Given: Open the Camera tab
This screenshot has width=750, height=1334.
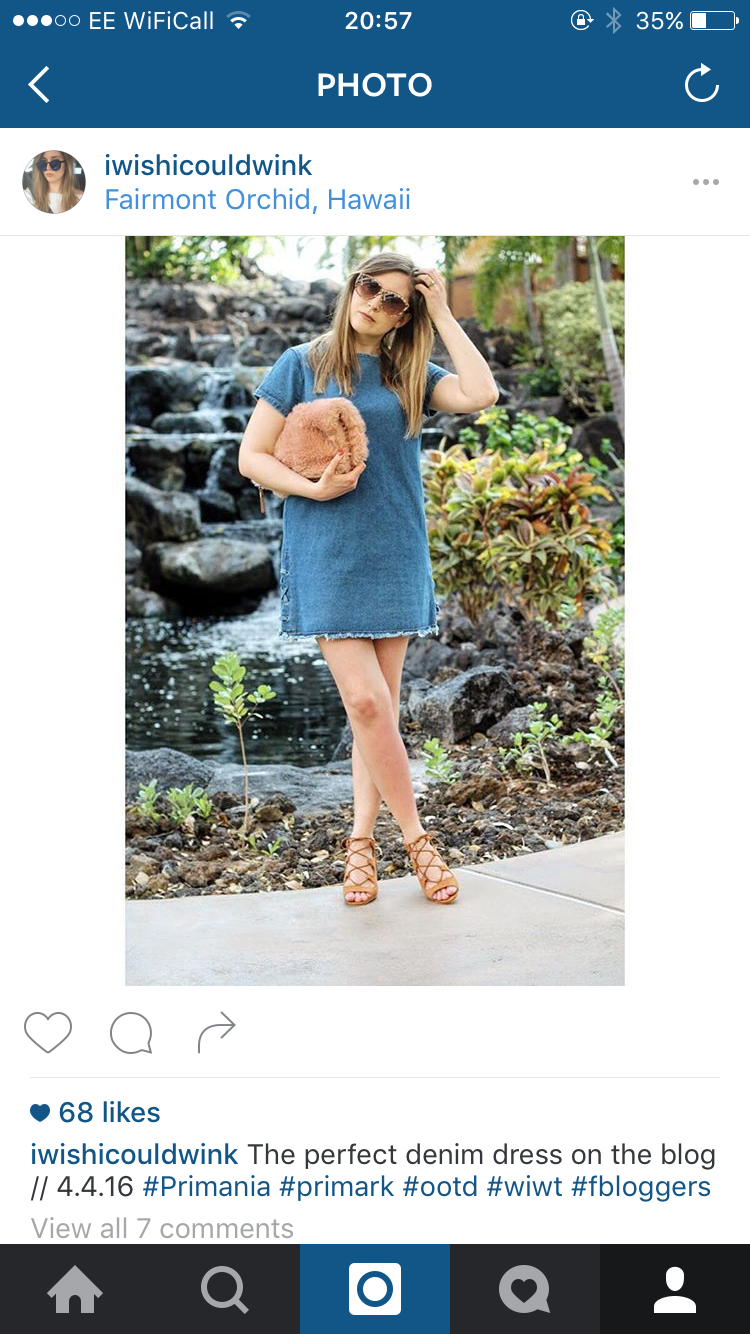Looking at the screenshot, I should tap(375, 1289).
